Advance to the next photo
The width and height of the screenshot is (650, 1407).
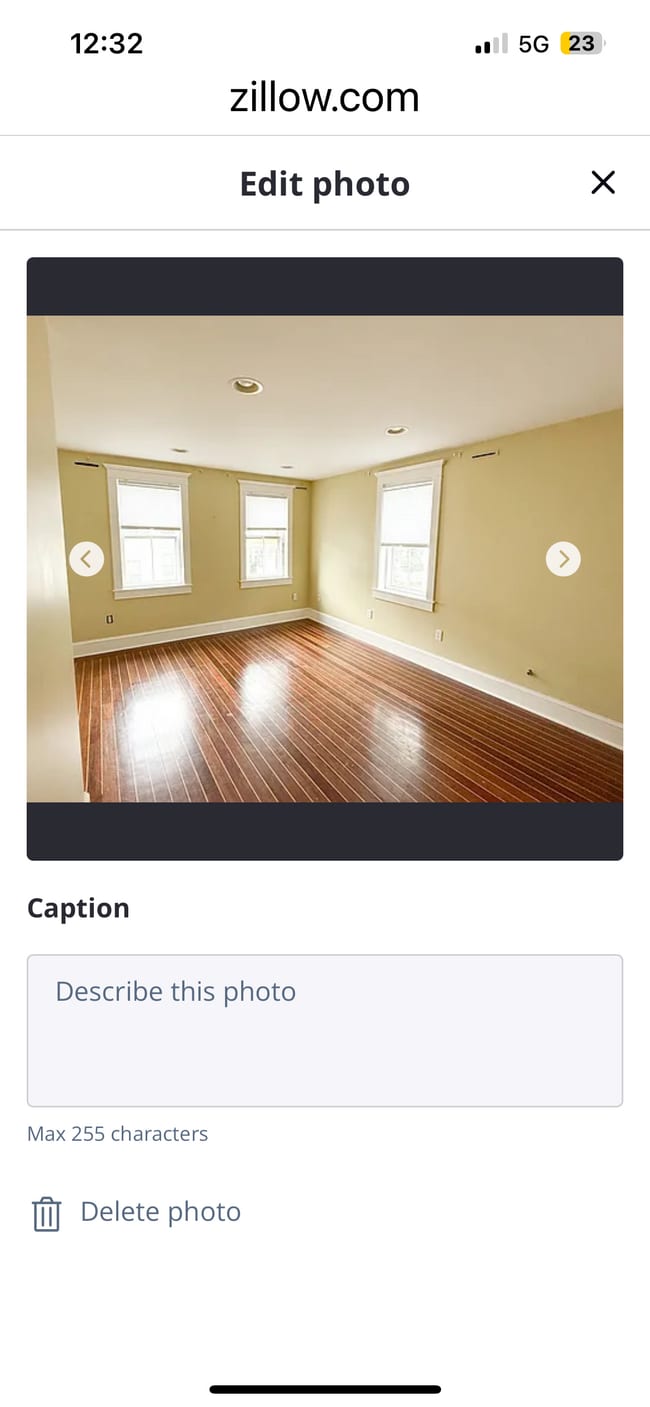click(563, 559)
